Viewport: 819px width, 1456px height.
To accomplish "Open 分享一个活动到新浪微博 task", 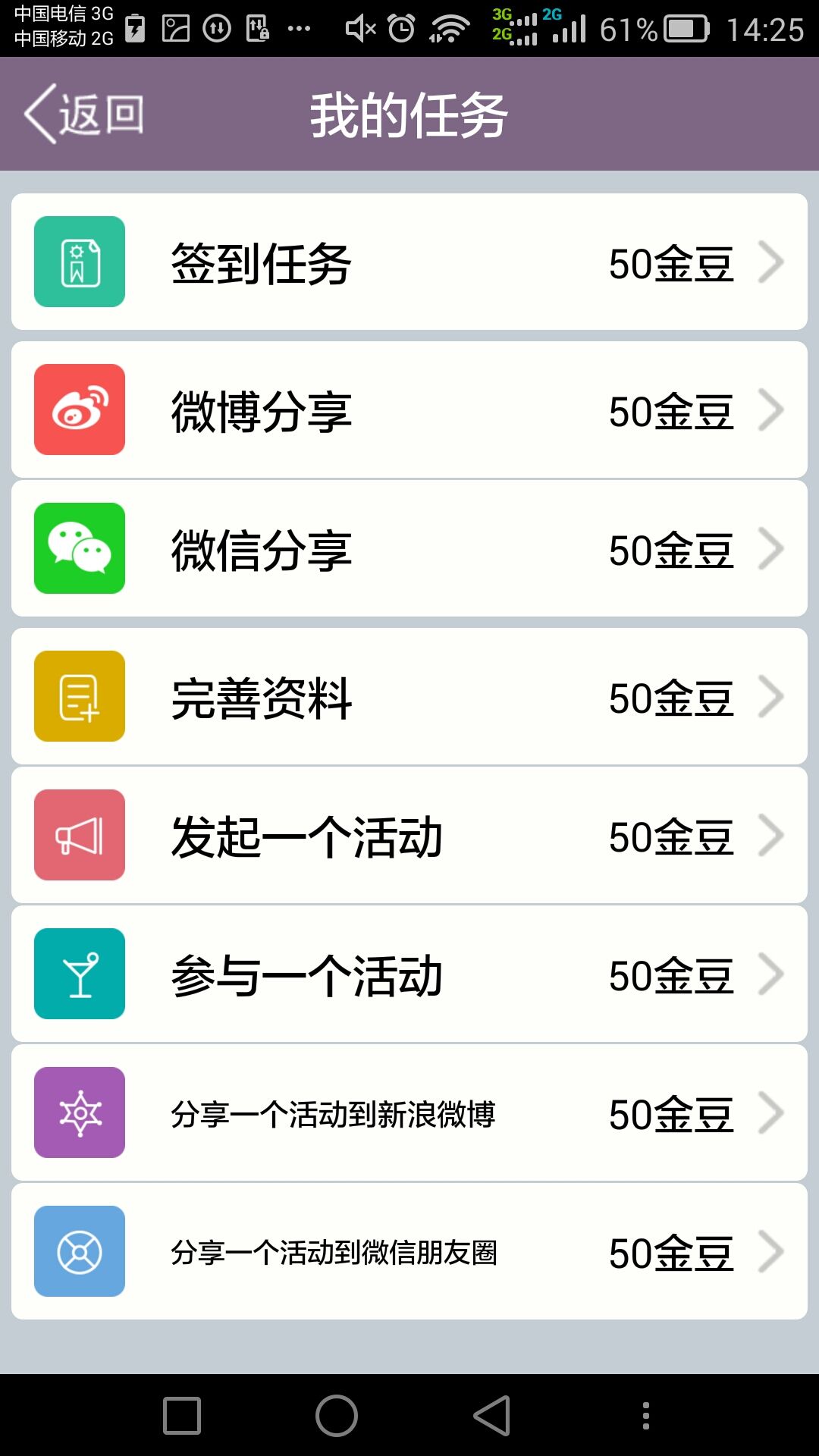I will point(409,1112).
